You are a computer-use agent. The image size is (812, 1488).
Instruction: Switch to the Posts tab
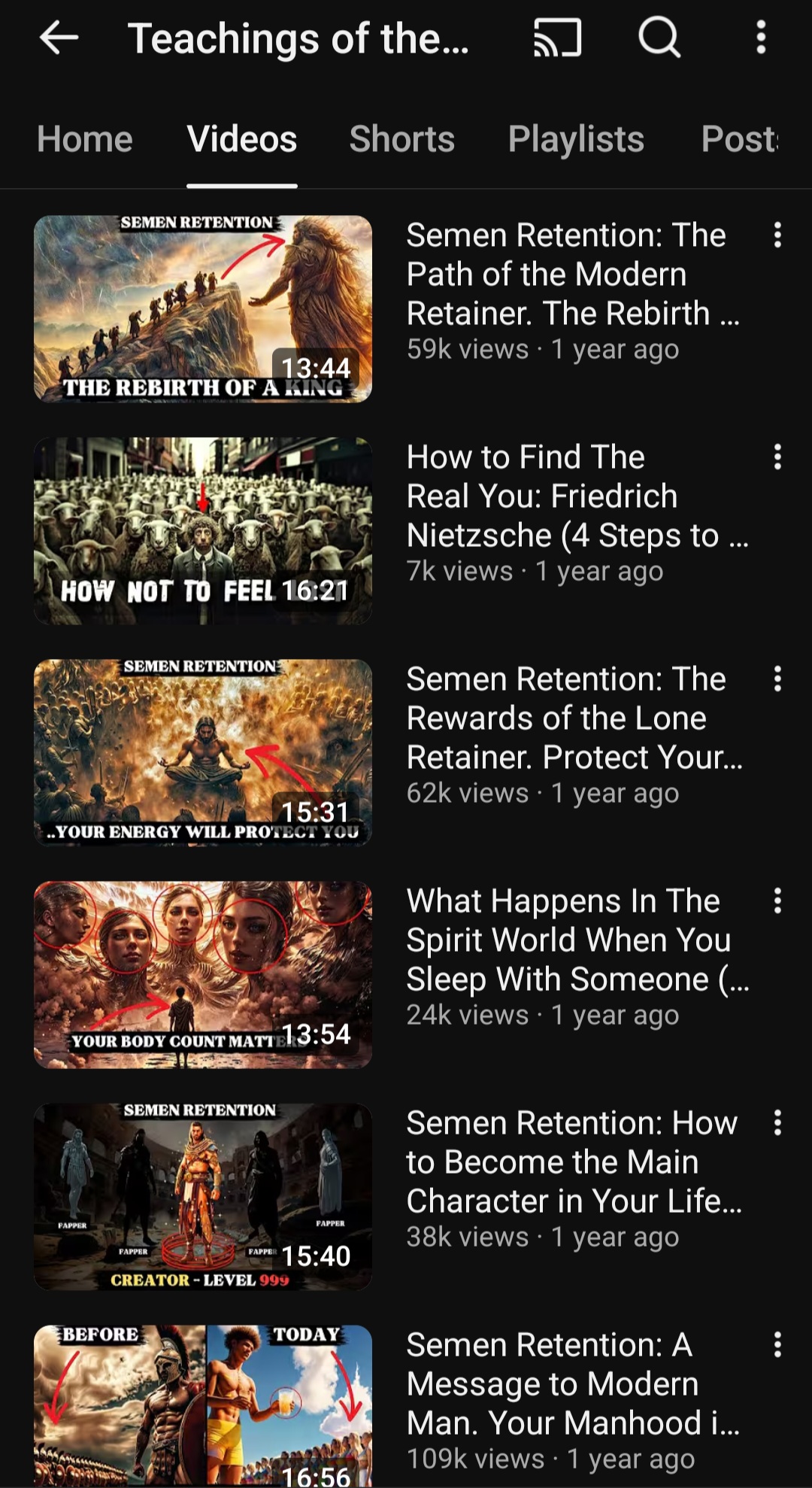[739, 139]
